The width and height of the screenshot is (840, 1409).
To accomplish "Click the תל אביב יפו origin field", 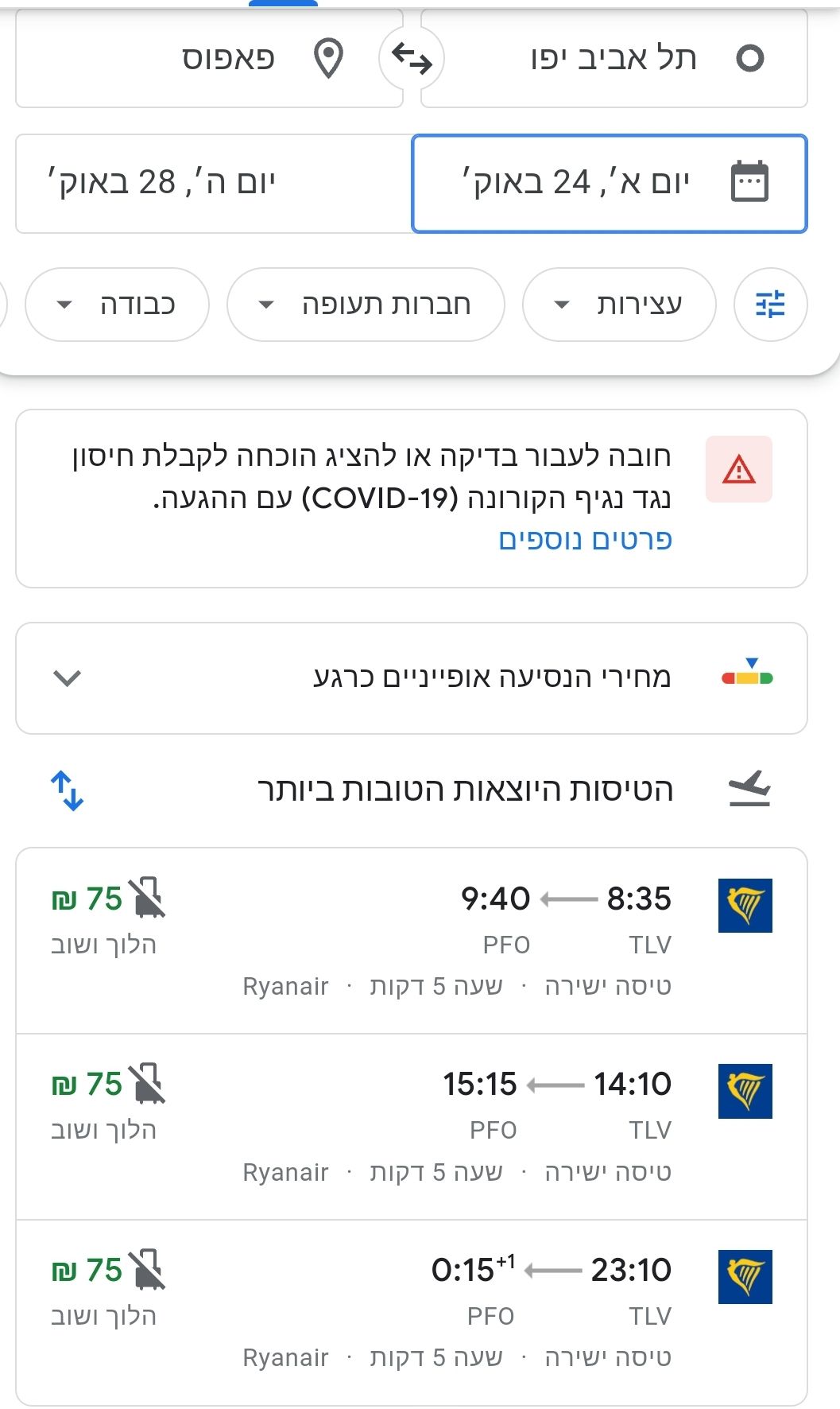I will pyautogui.click(x=612, y=58).
